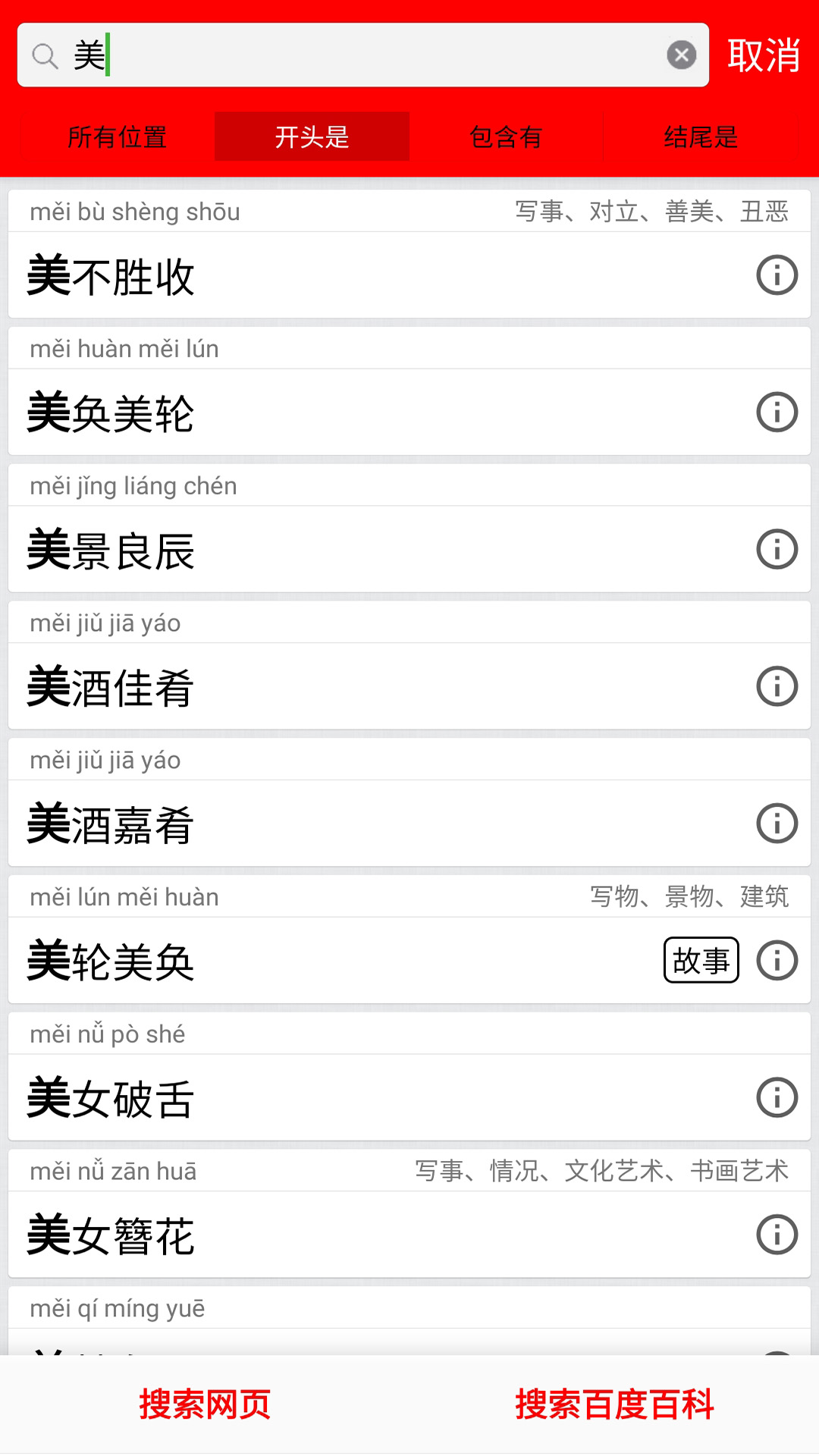Viewport: 819px width, 1456px height.
Task: Keep 开头是 filter selected
Action: [312, 136]
